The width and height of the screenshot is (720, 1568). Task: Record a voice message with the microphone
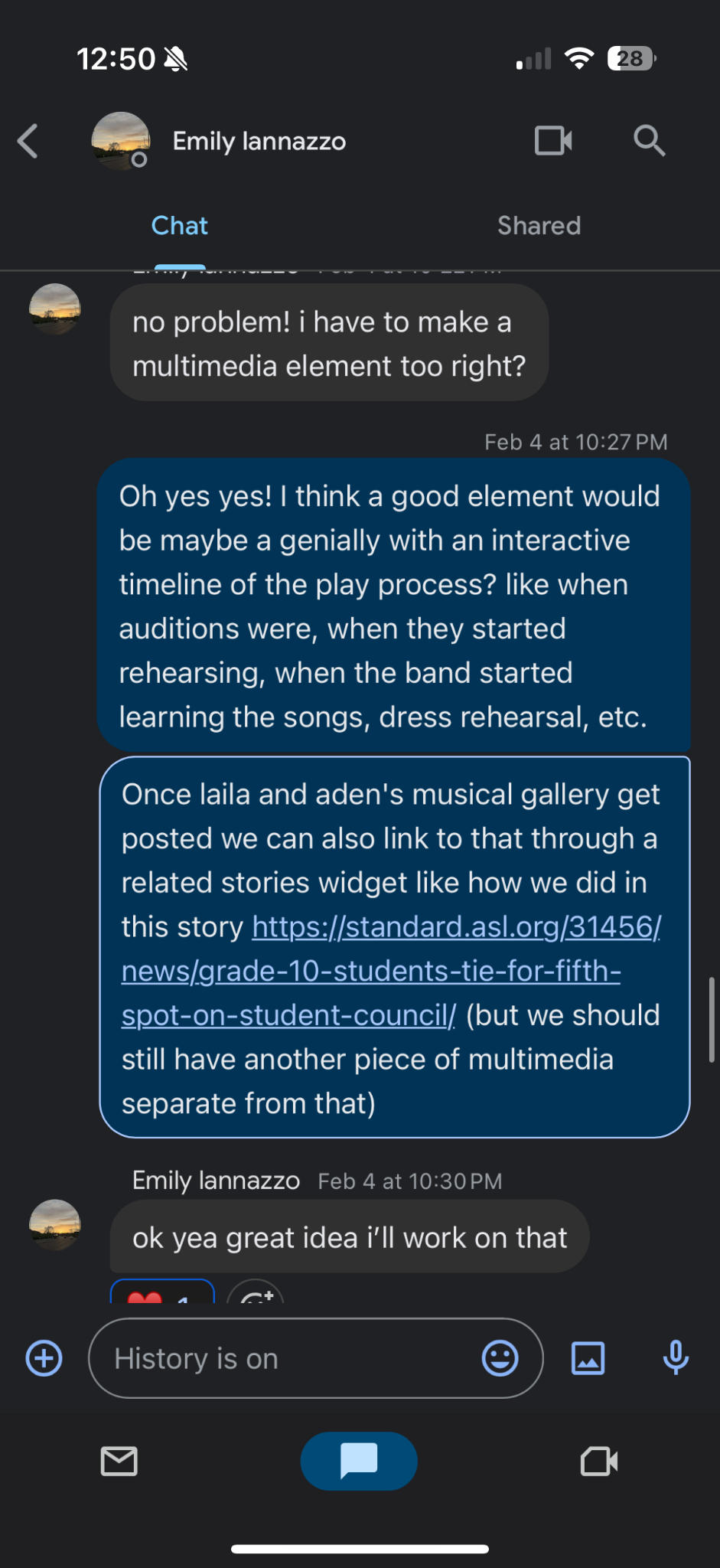(675, 1358)
